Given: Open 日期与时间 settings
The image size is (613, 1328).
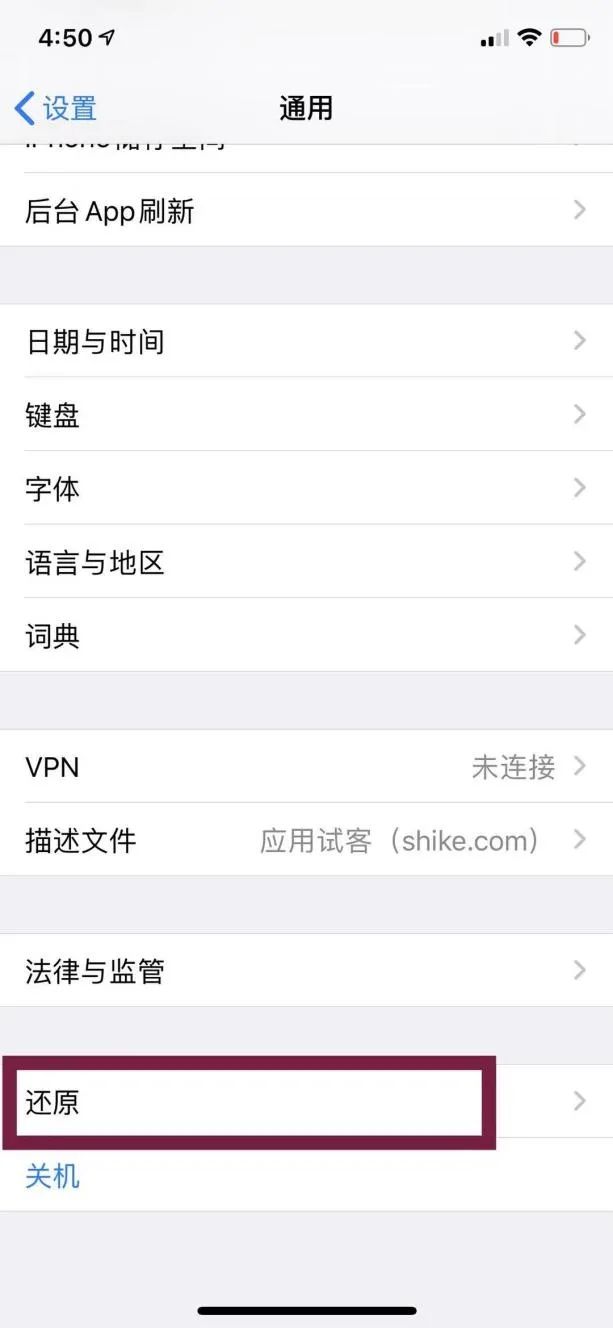Looking at the screenshot, I should [306, 341].
